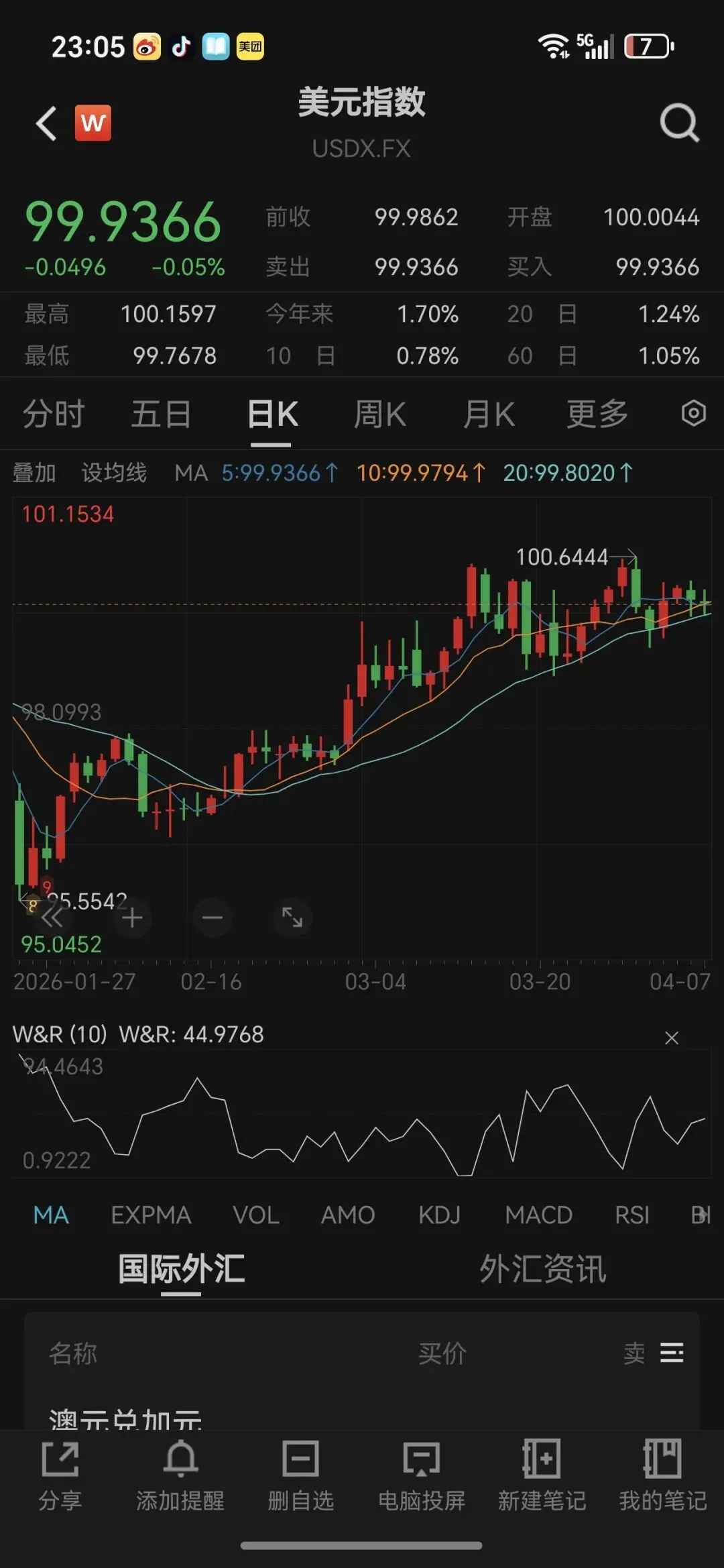Zoom in the chart with plus button

click(132, 917)
